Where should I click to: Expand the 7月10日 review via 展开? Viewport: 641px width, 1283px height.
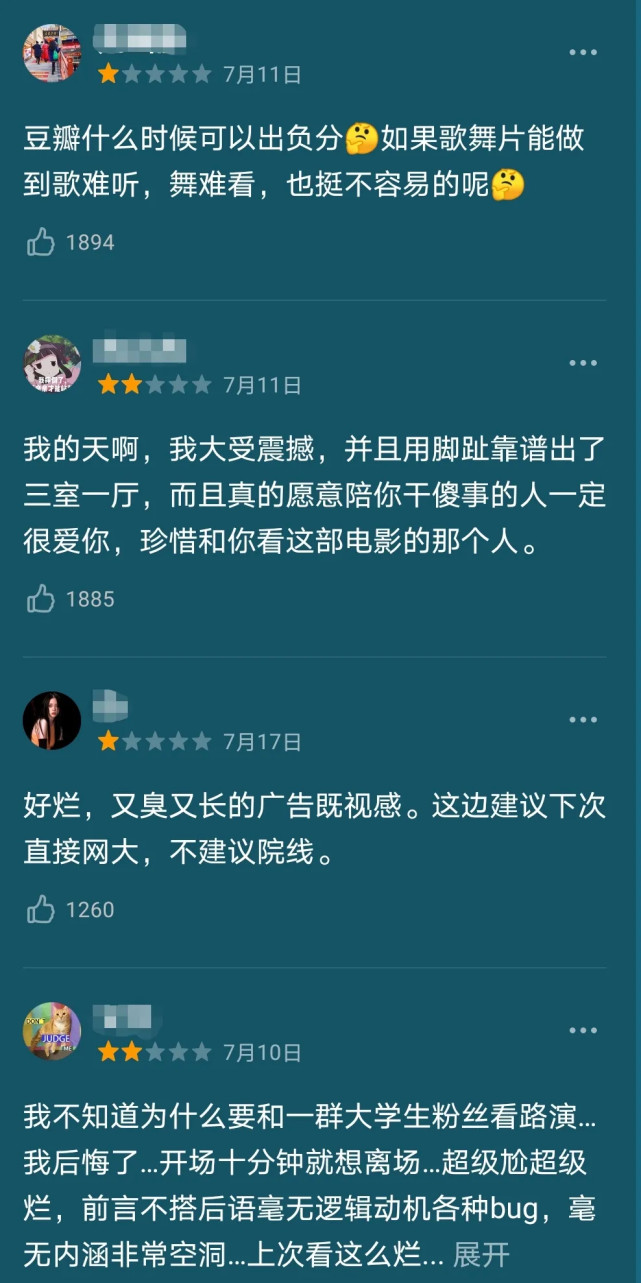481,1254
